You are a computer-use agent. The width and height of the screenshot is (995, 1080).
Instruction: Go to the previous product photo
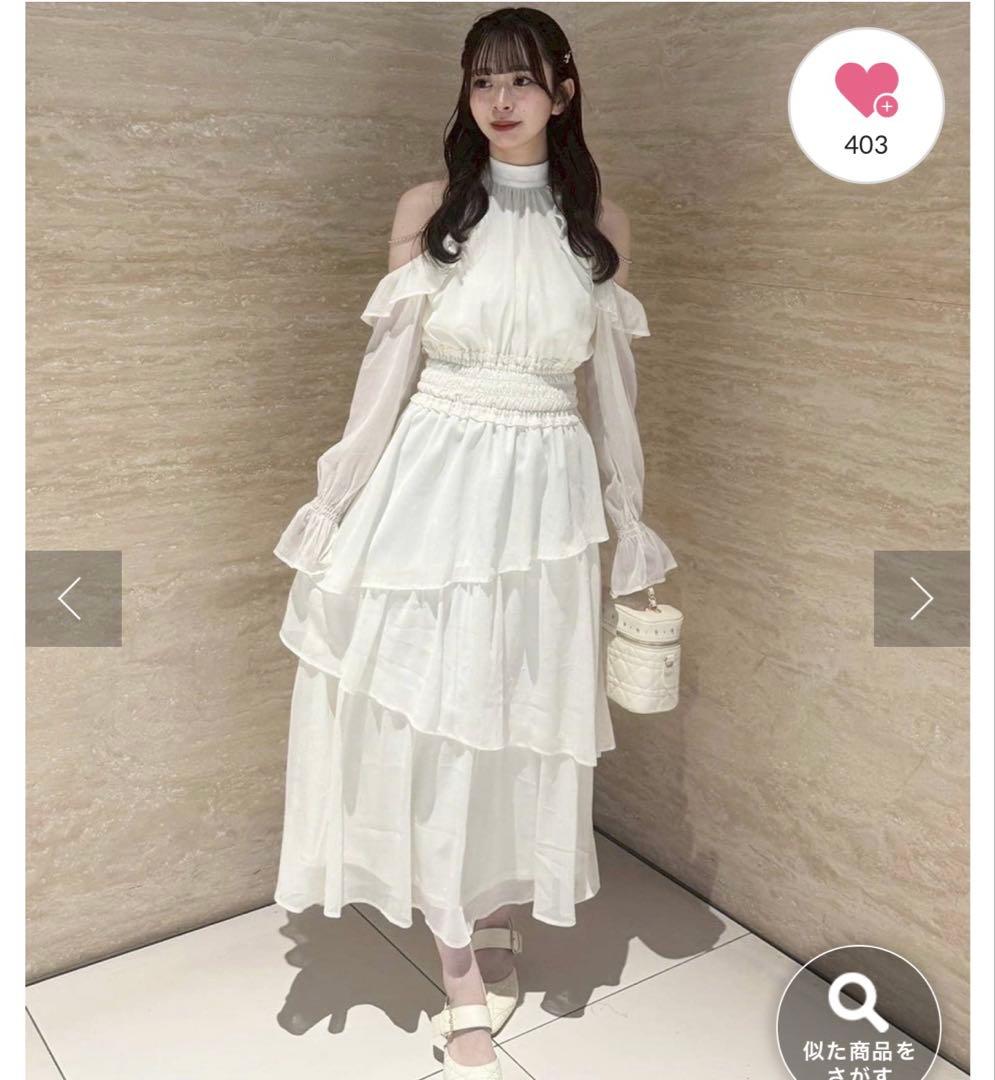pyautogui.click(x=73, y=598)
